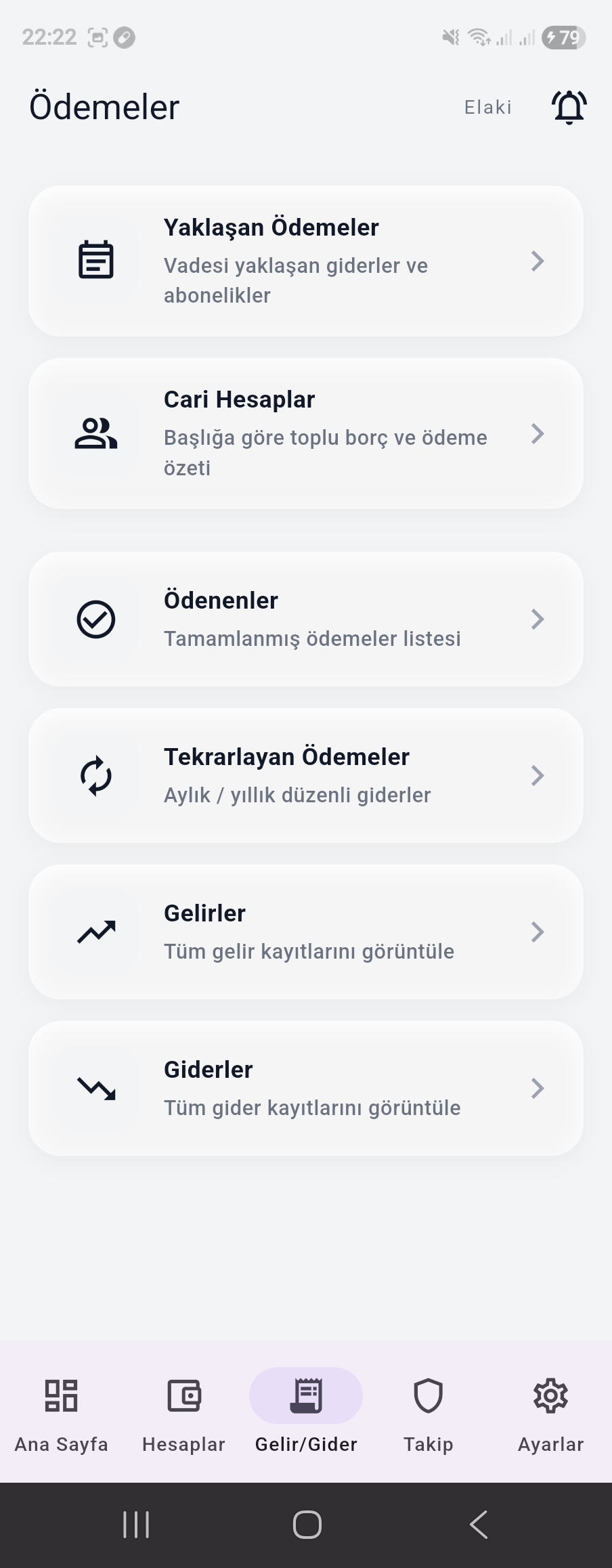Screen dimensions: 612x1568
Task: Tap the Giderler downward trend icon
Action: click(96, 1088)
